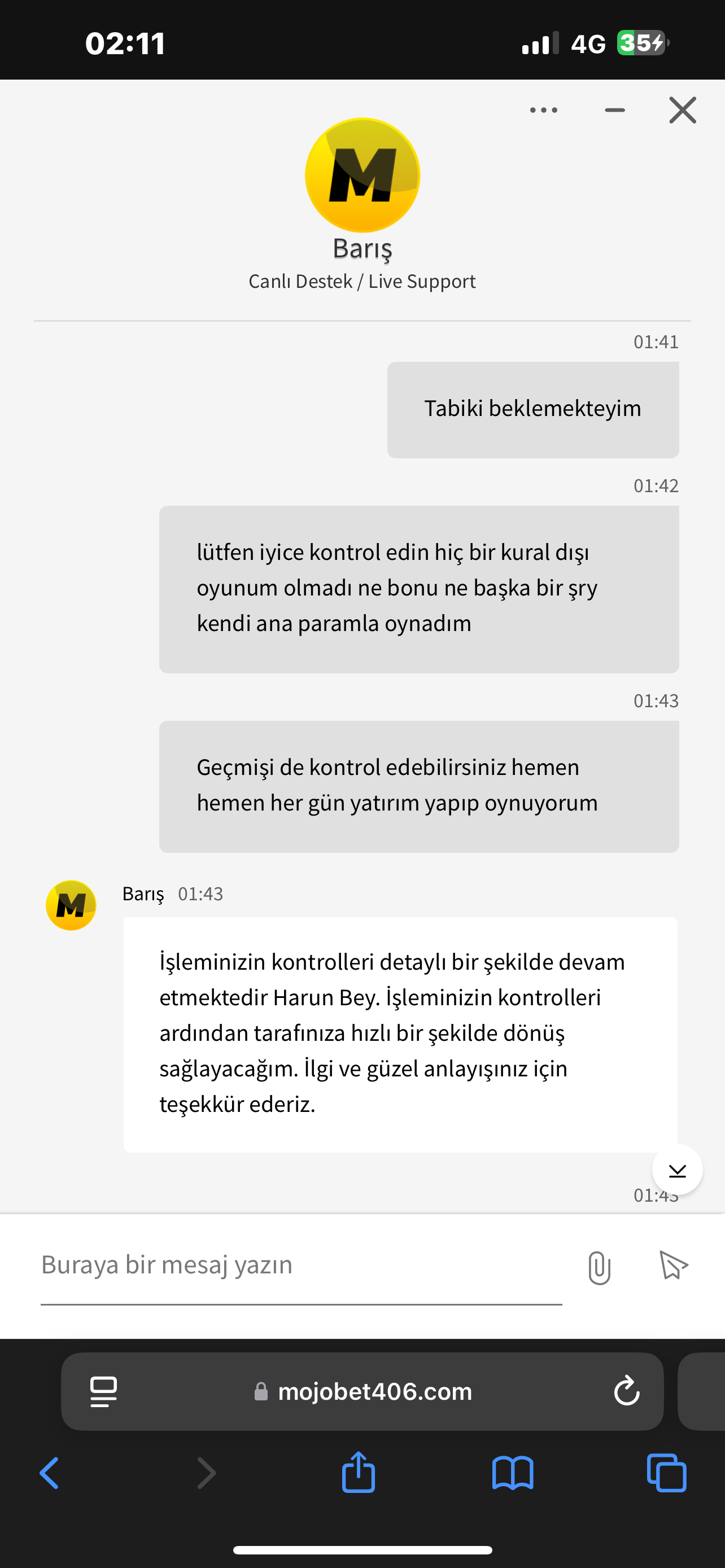Screen dimensions: 725x1568
Task: Jump to latest message with down arrow
Action: [x=677, y=1170]
